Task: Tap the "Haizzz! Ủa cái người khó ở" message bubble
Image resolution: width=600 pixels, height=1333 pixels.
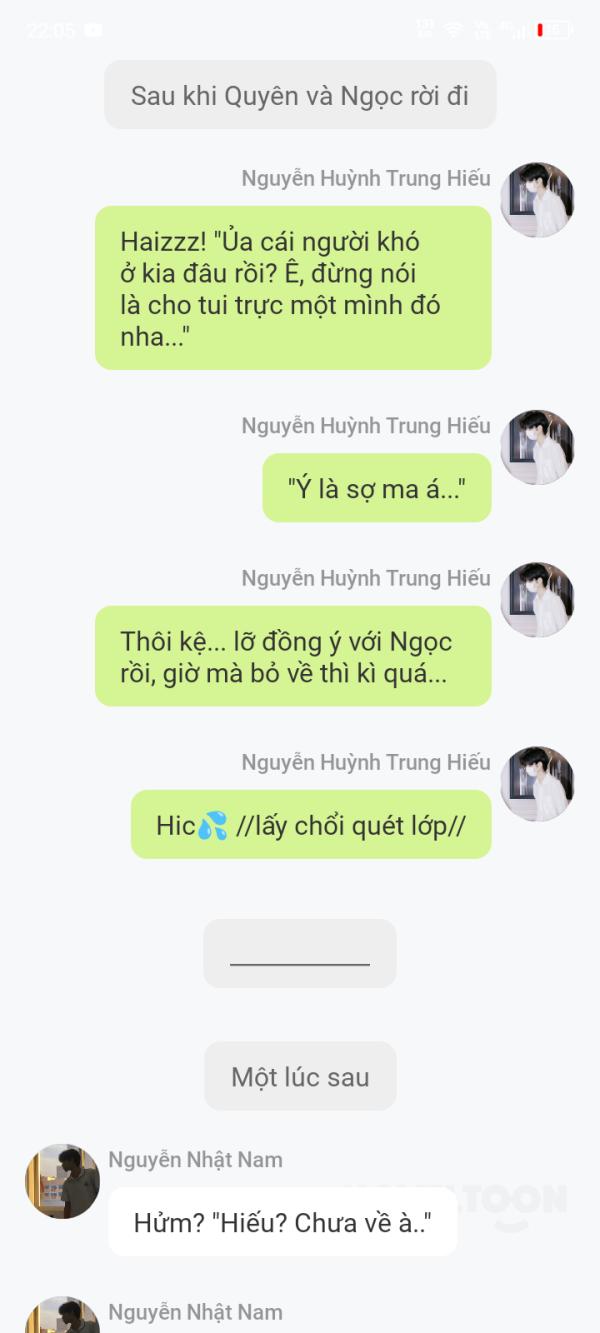Action: click(x=293, y=288)
